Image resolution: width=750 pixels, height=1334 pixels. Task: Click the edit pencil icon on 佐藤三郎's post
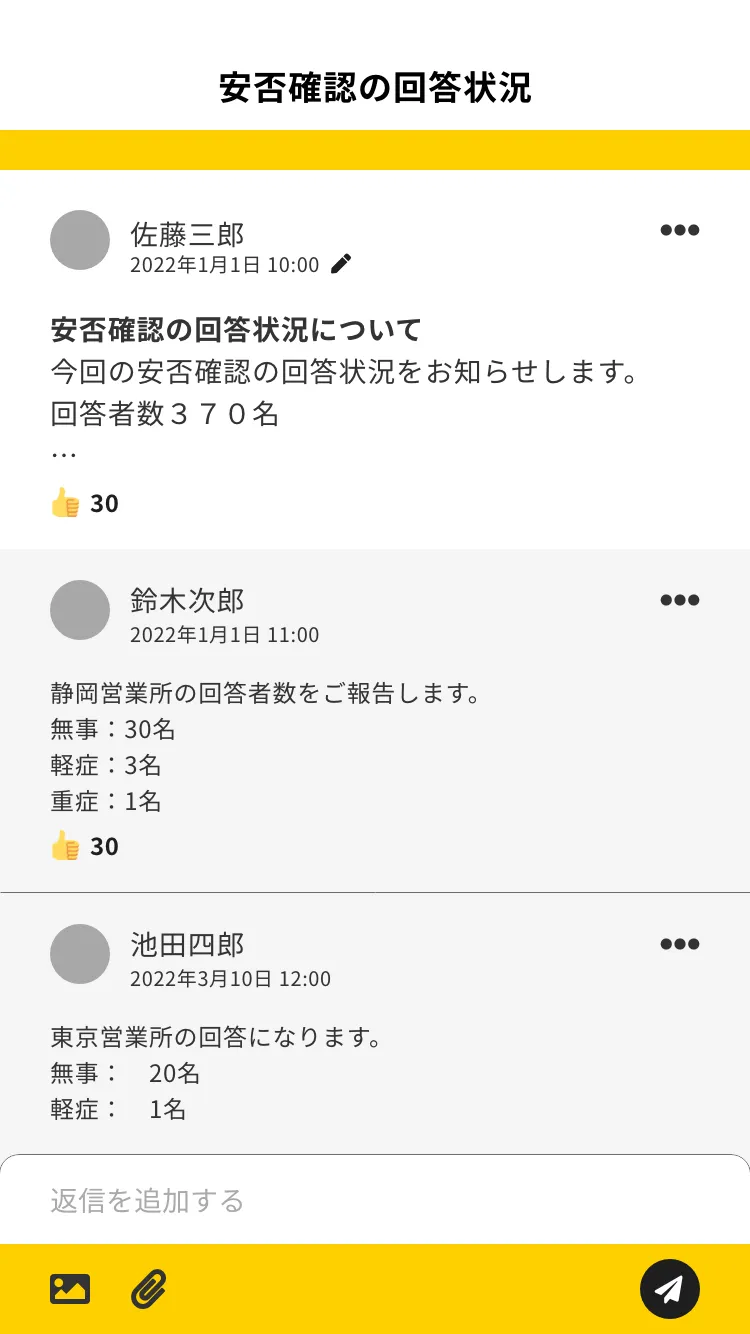[342, 263]
